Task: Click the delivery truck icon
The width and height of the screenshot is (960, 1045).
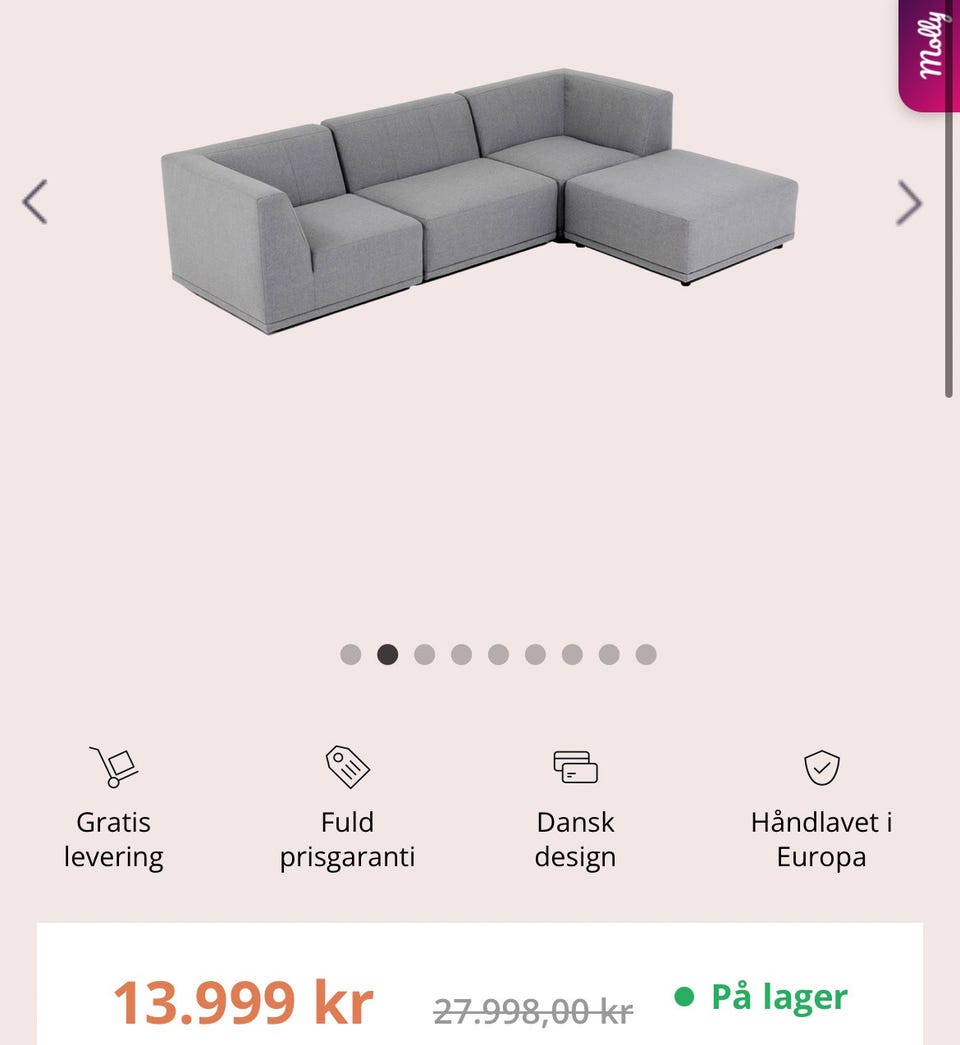Action: (113, 766)
